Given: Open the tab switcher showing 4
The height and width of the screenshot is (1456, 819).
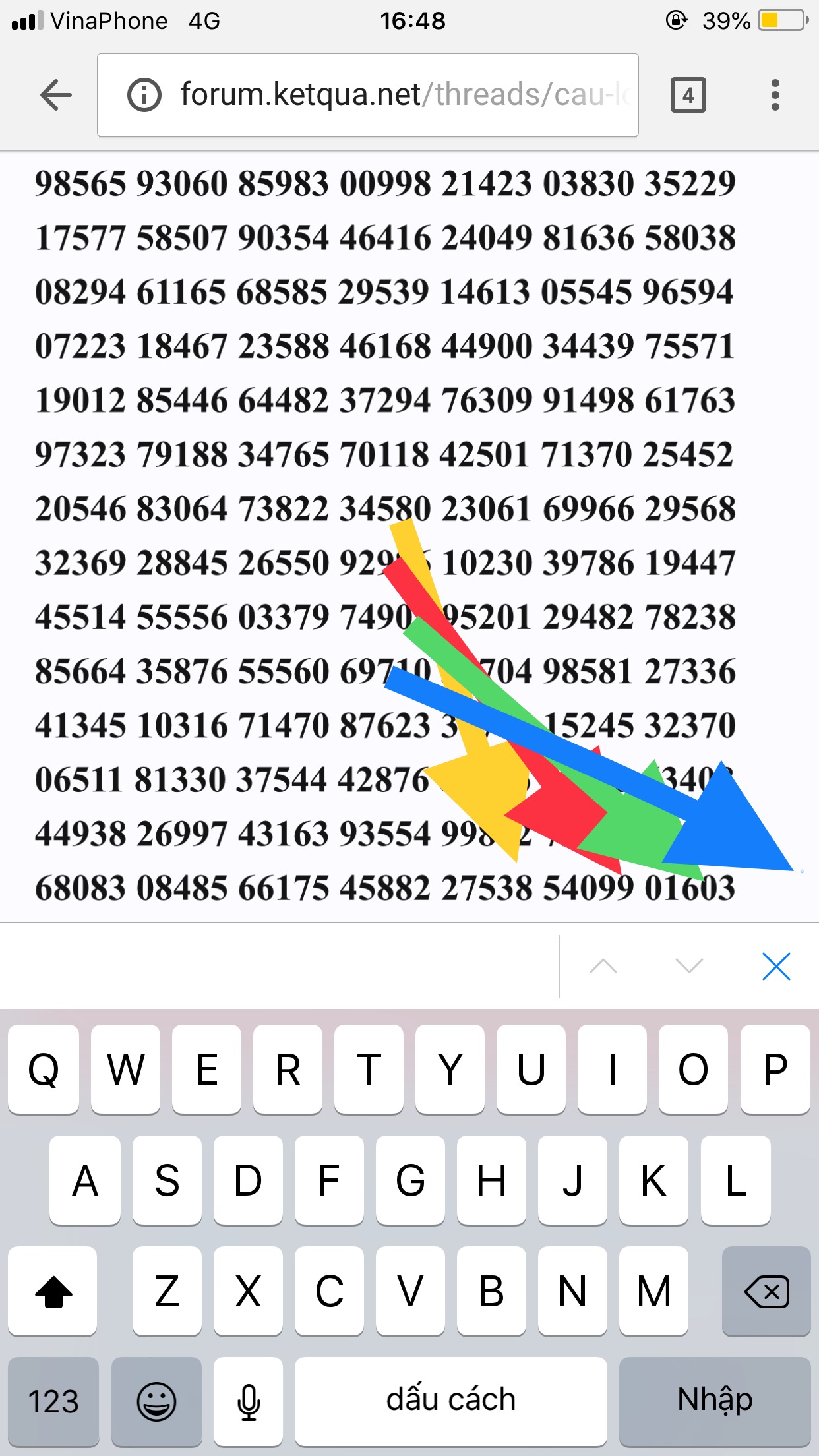Looking at the screenshot, I should [x=688, y=95].
